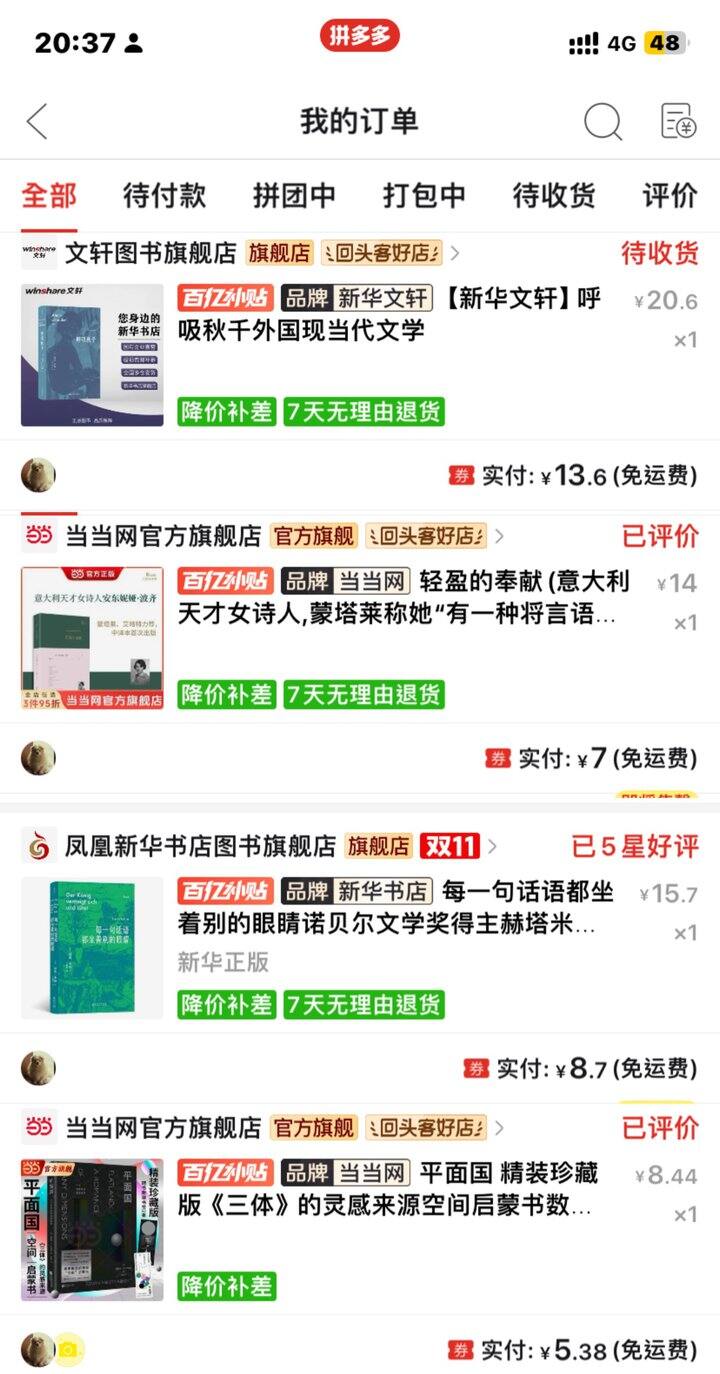Open the 轻盈的奉献 order details
The image size is (720, 1374).
tap(400, 598)
